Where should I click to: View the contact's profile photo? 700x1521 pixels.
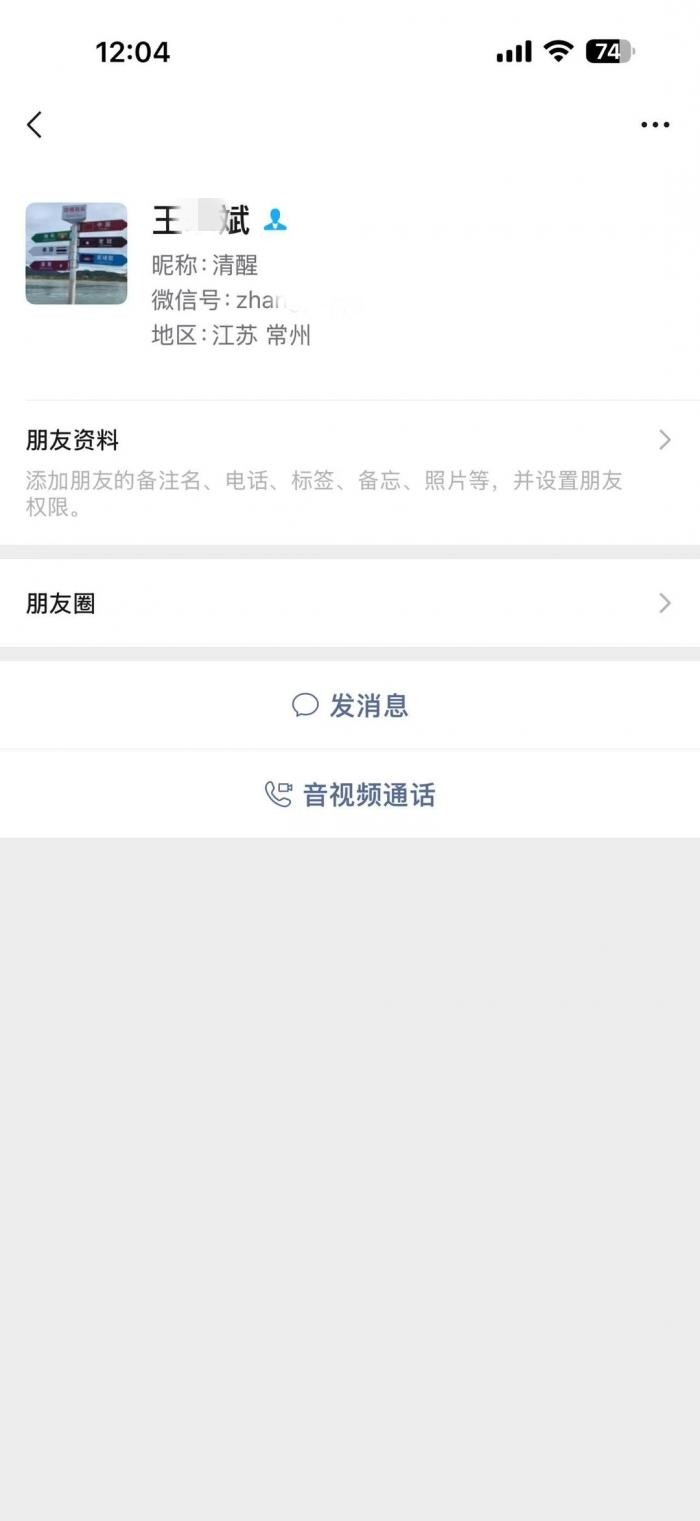(76, 254)
